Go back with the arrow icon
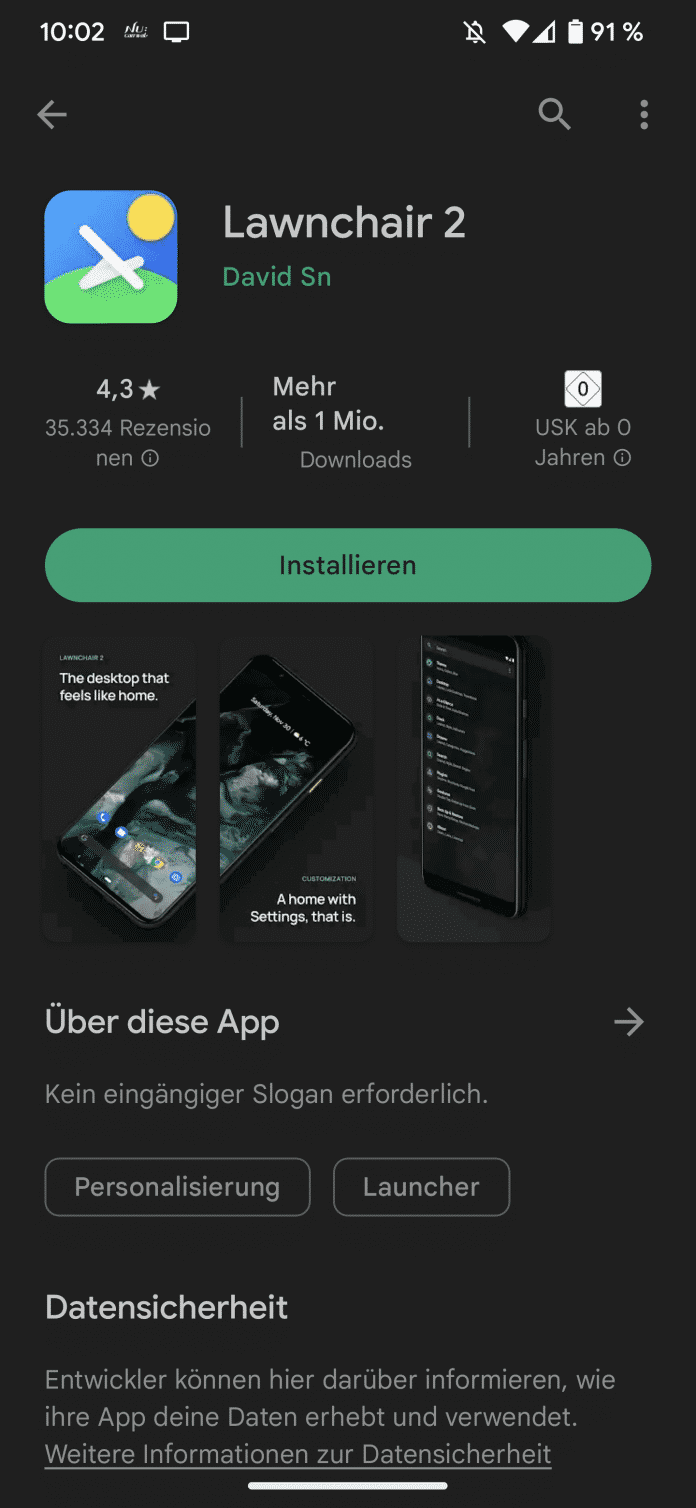This screenshot has height=1508, width=696. 52,115
